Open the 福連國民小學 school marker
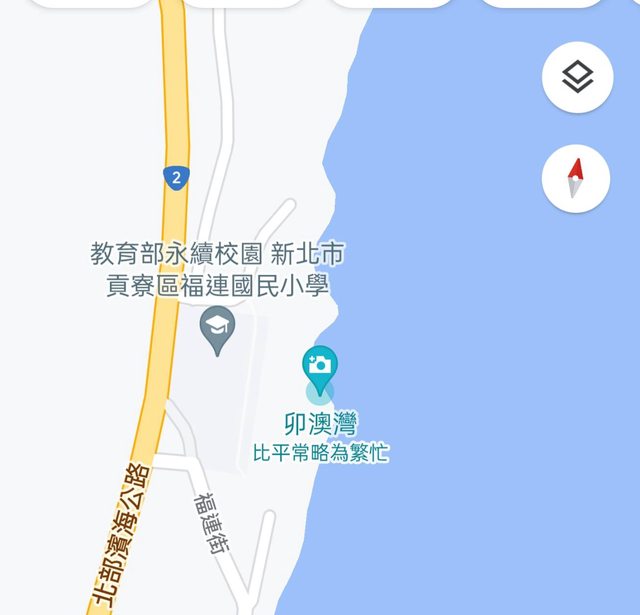Viewport: 640px width, 615px height. (217, 327)
